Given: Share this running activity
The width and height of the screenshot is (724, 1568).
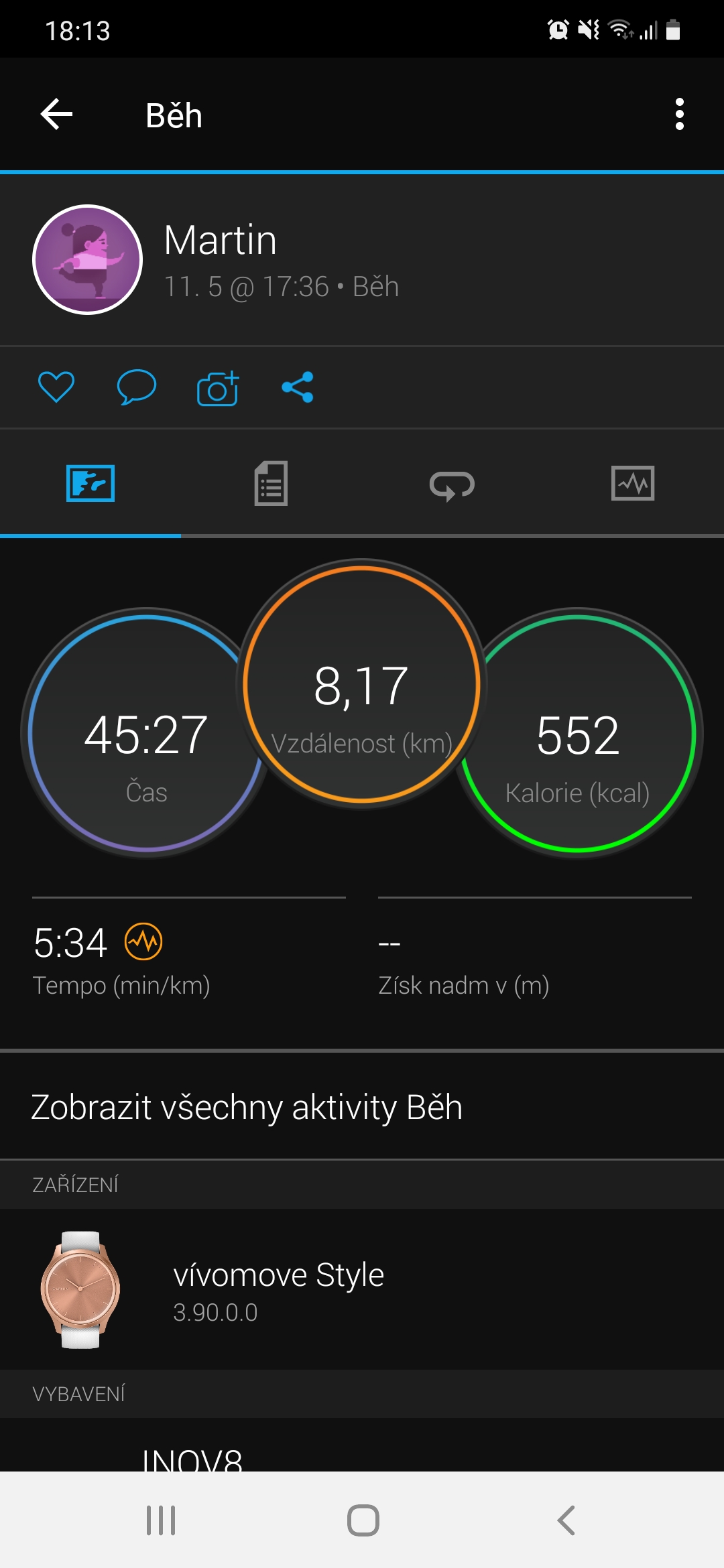Looking at the screenshot, I should [298, 387].
